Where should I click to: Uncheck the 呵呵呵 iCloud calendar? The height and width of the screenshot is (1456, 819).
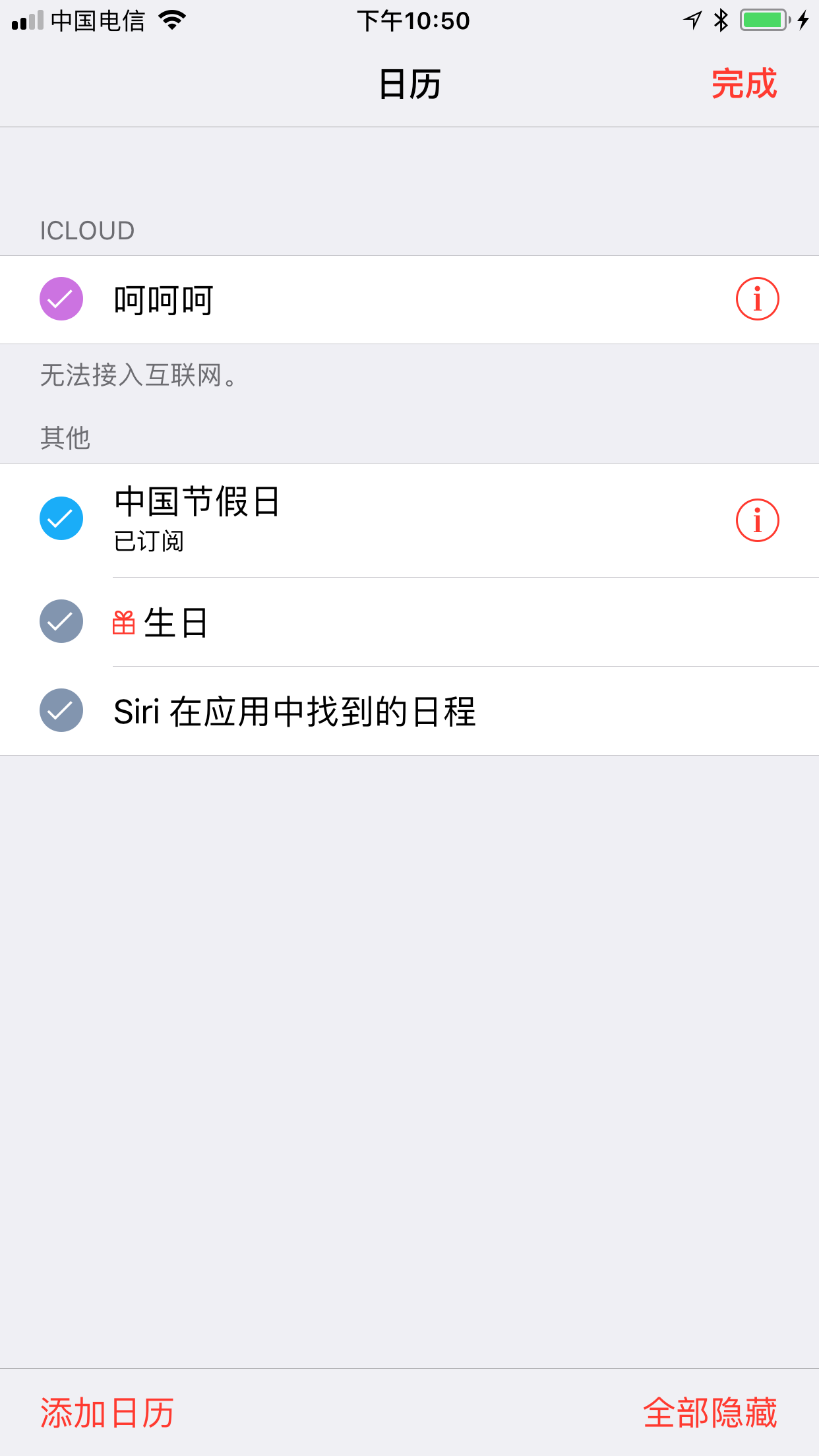(61, 299)
